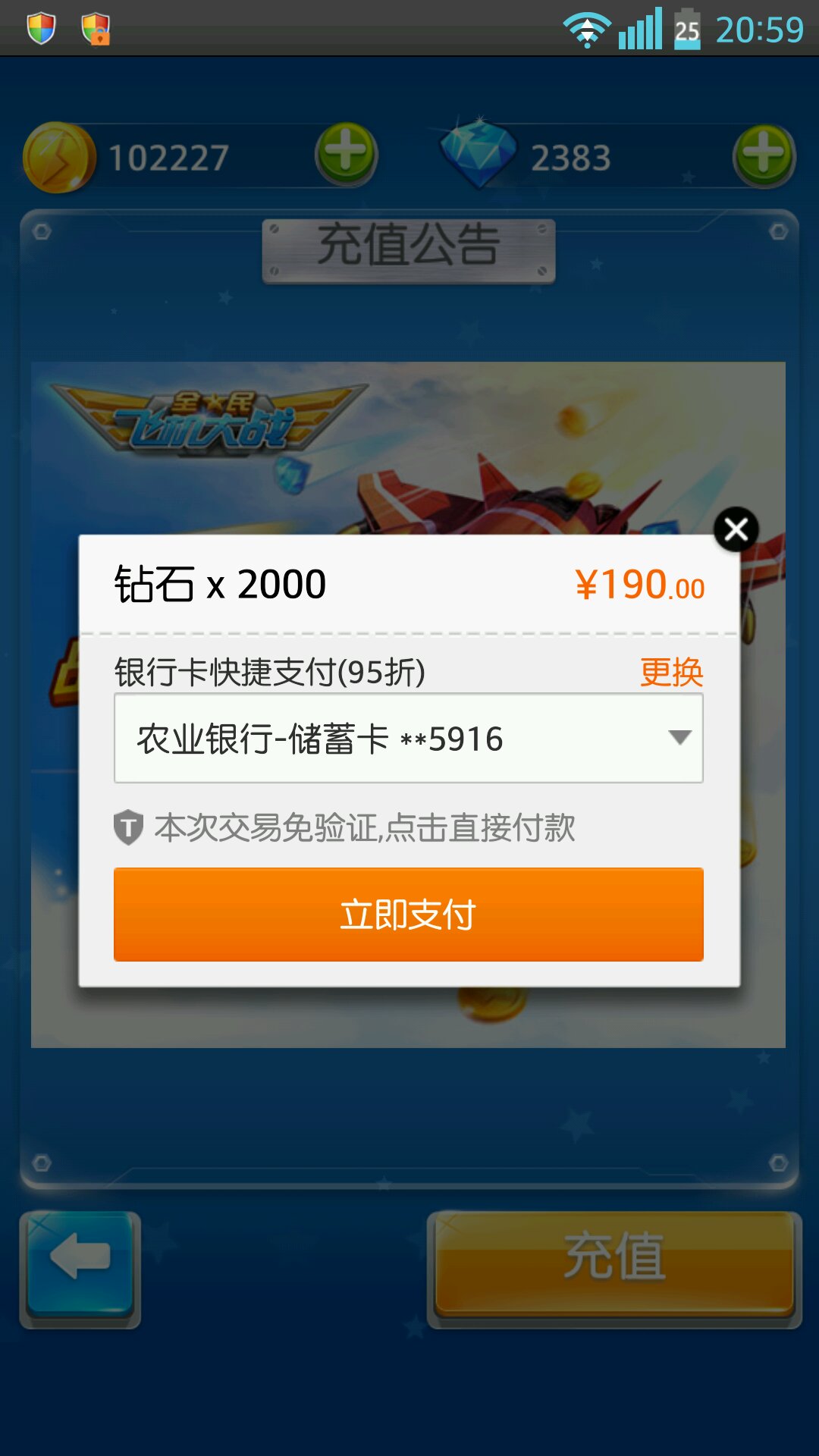Open the bank card dropdown ending 5916

pos(408,738)
